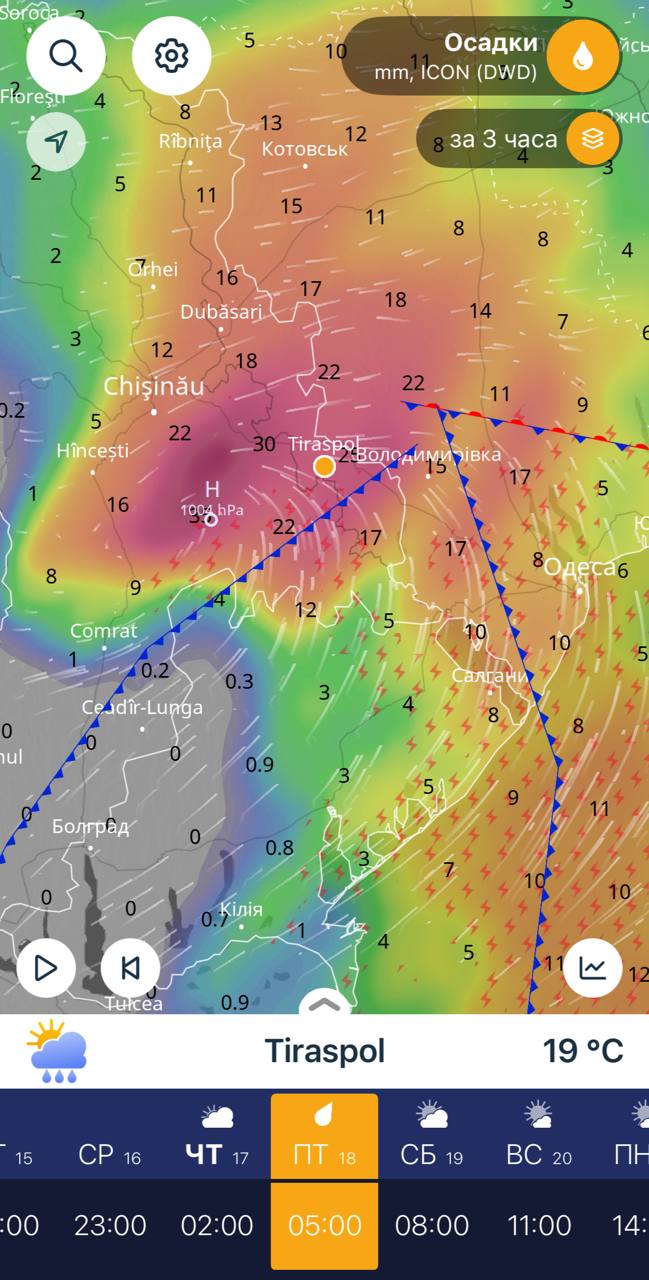This screenshot has height=1280, width=649.
Task: Change the Осадки precipitation layer
Action: click(x=481, y=56)
